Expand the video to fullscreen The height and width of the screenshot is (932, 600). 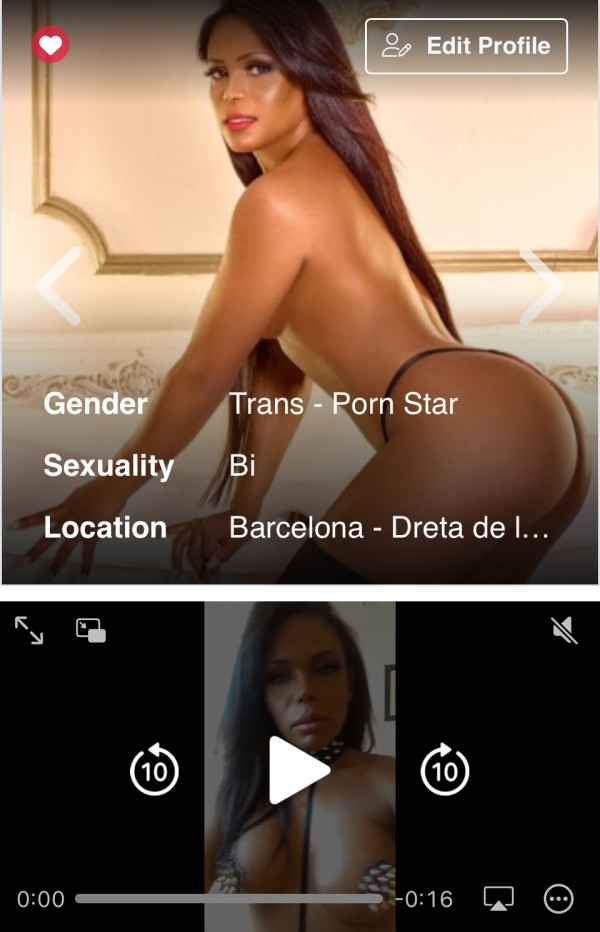point(29,630)
